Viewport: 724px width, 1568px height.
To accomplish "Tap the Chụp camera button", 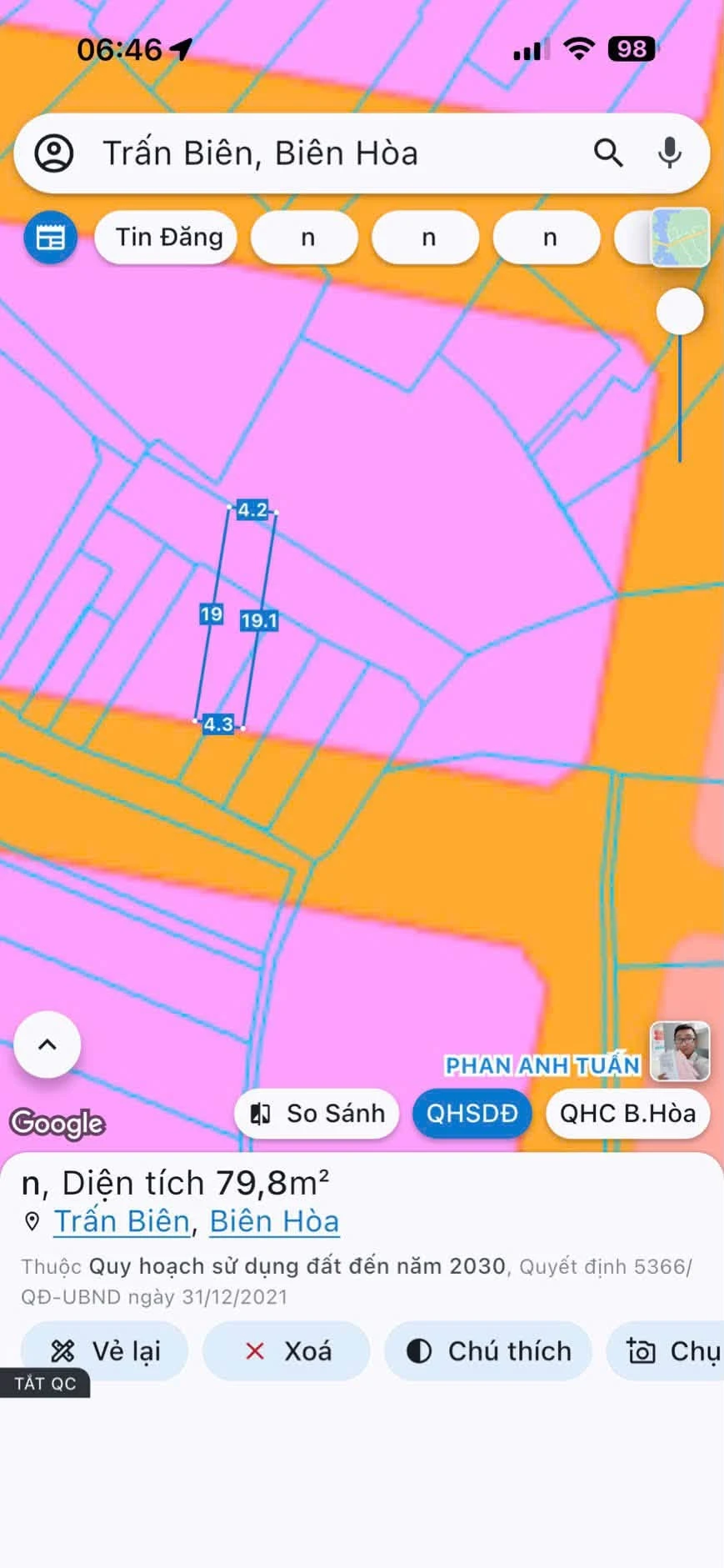I will [667, 1351].
